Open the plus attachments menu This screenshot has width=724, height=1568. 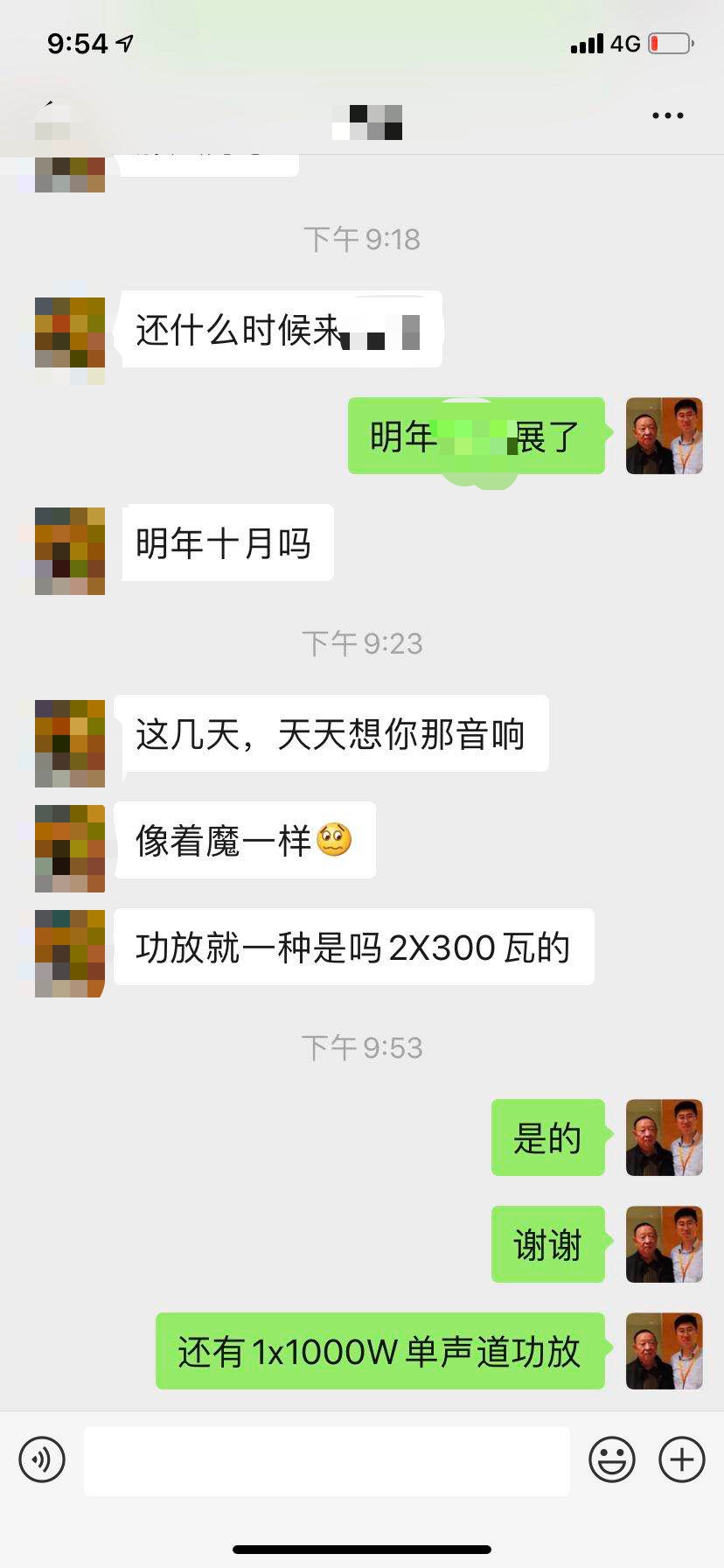click(x=681, y=1459)
